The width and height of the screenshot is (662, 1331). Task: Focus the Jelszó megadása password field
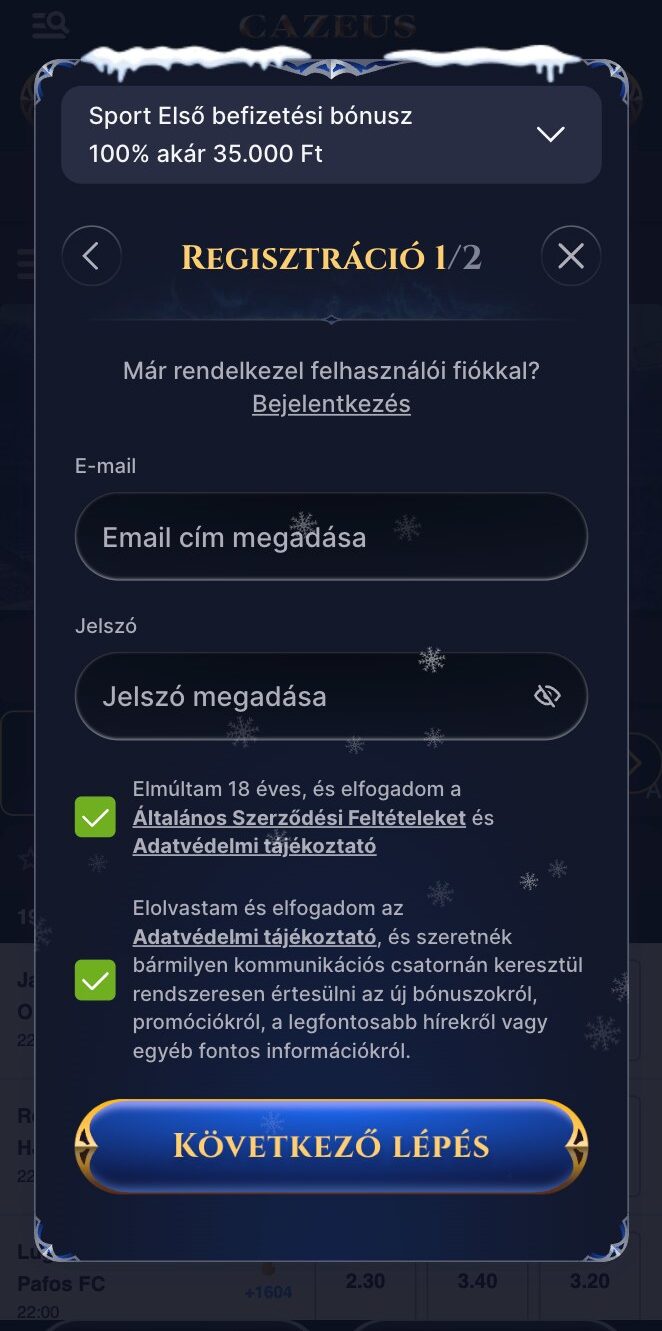[331, 696]
